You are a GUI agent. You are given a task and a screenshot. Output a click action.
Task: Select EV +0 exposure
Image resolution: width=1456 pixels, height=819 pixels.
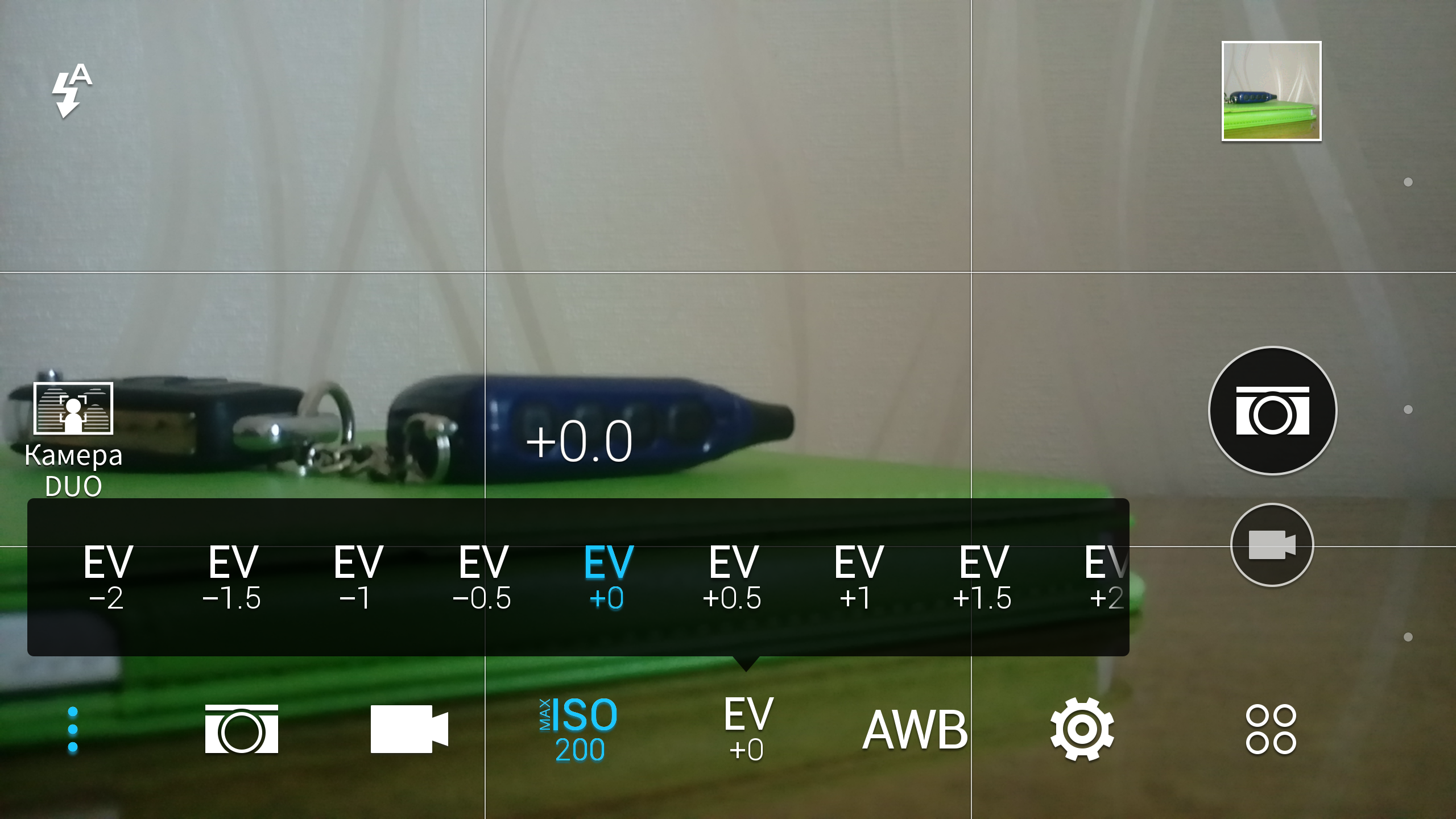[608, 577]
